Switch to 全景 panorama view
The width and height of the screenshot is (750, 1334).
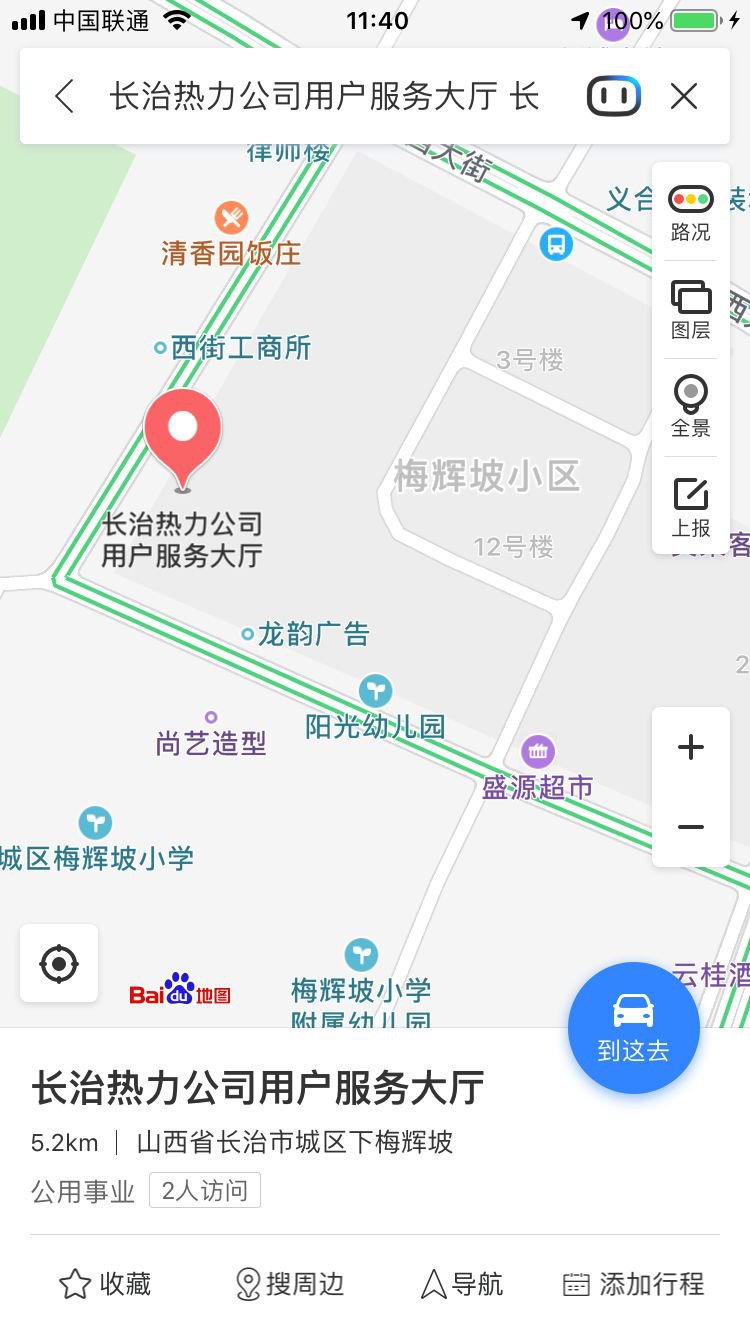[x=691, y=407]
